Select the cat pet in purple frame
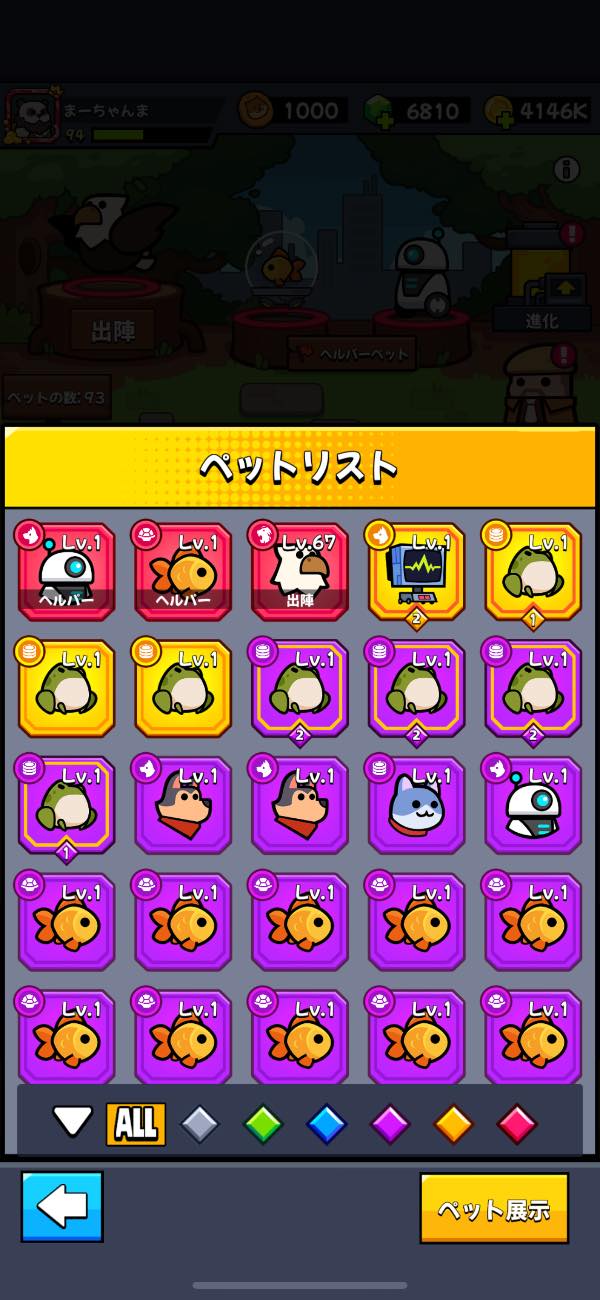 point(416,805)
